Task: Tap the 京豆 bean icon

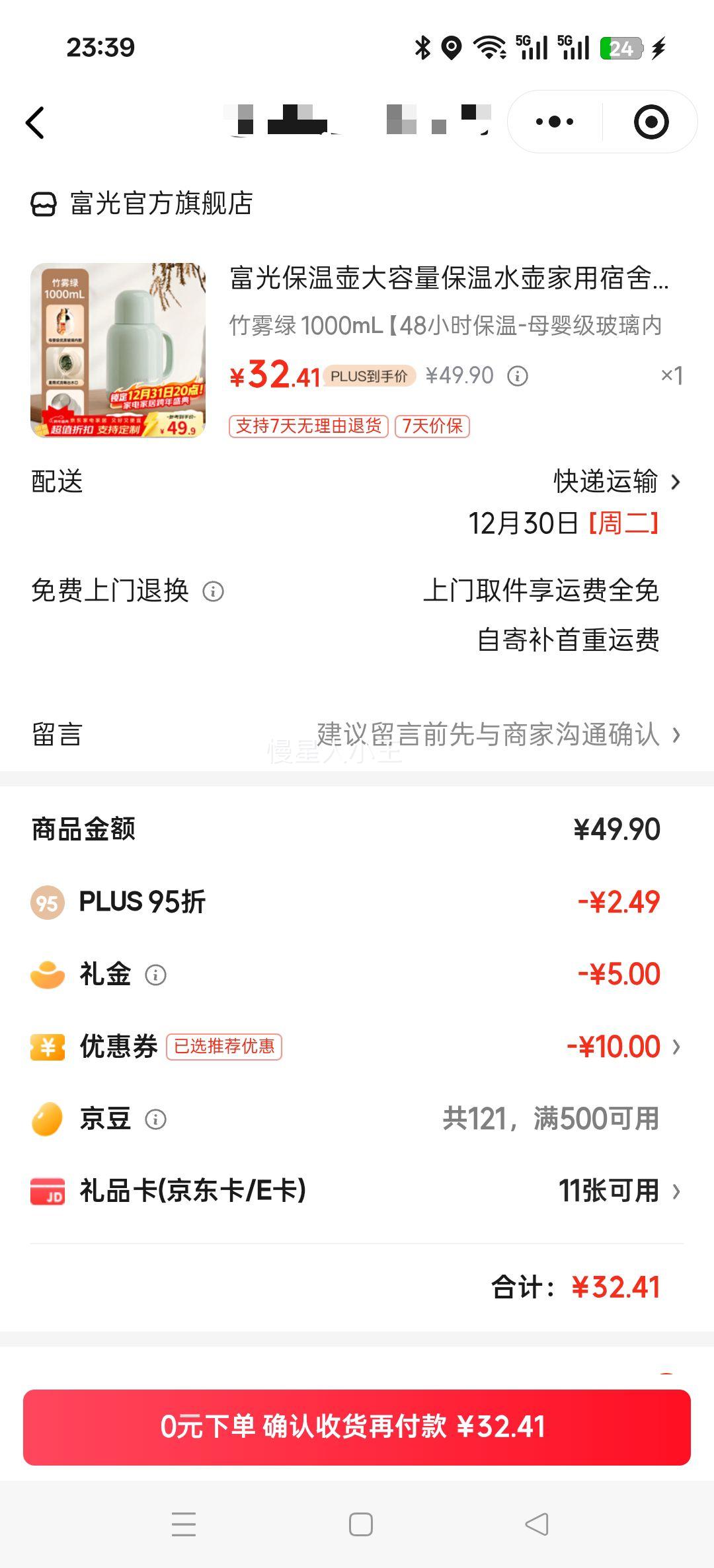Action: click(46, 1118)
